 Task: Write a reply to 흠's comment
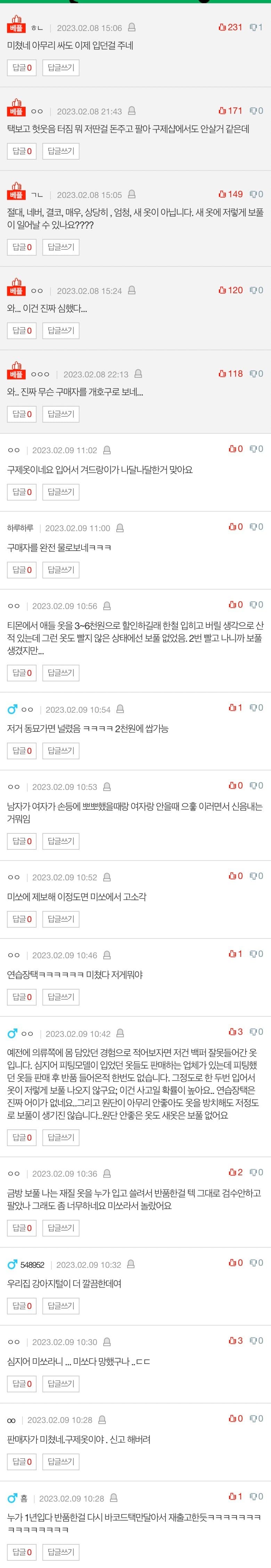(61, 1552)
